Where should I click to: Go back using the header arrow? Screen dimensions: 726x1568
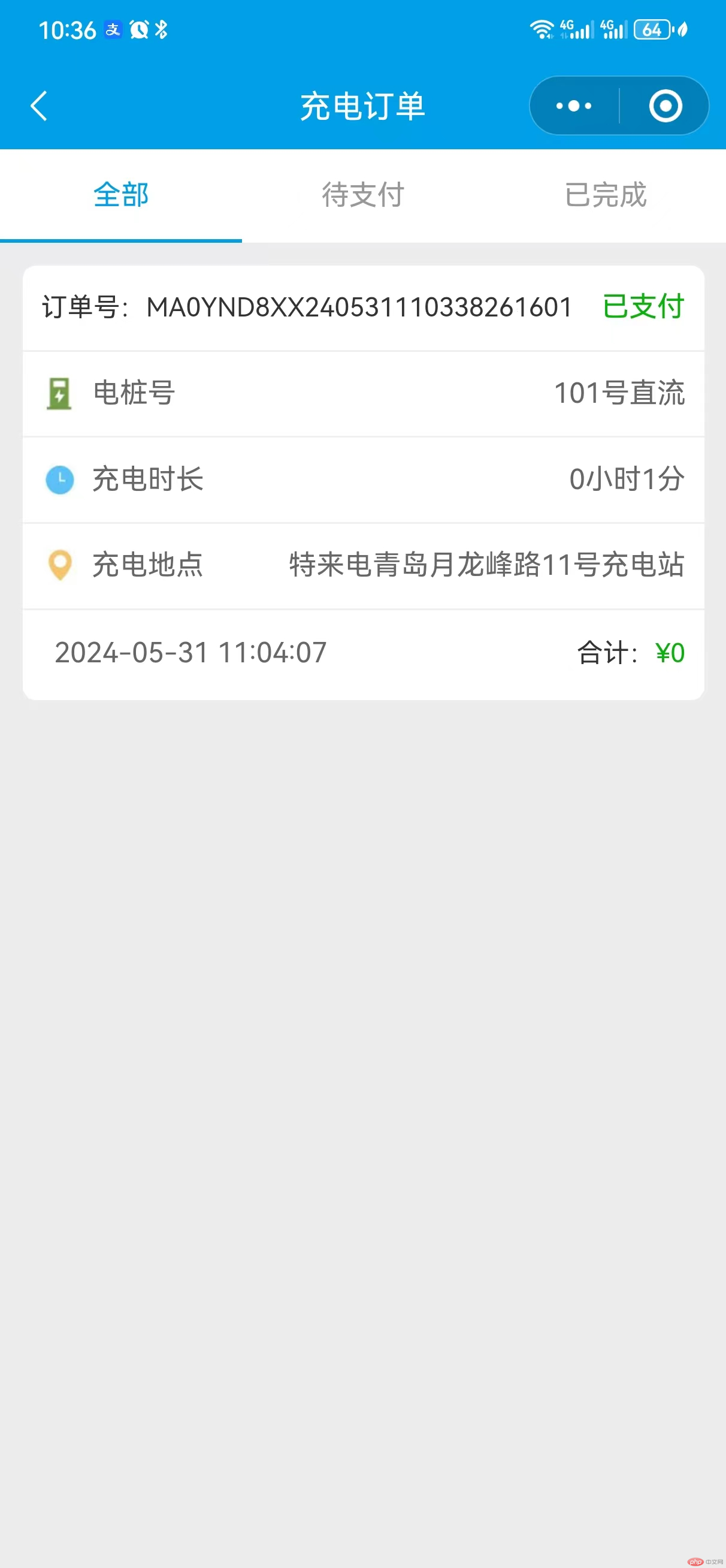[39, 106]
